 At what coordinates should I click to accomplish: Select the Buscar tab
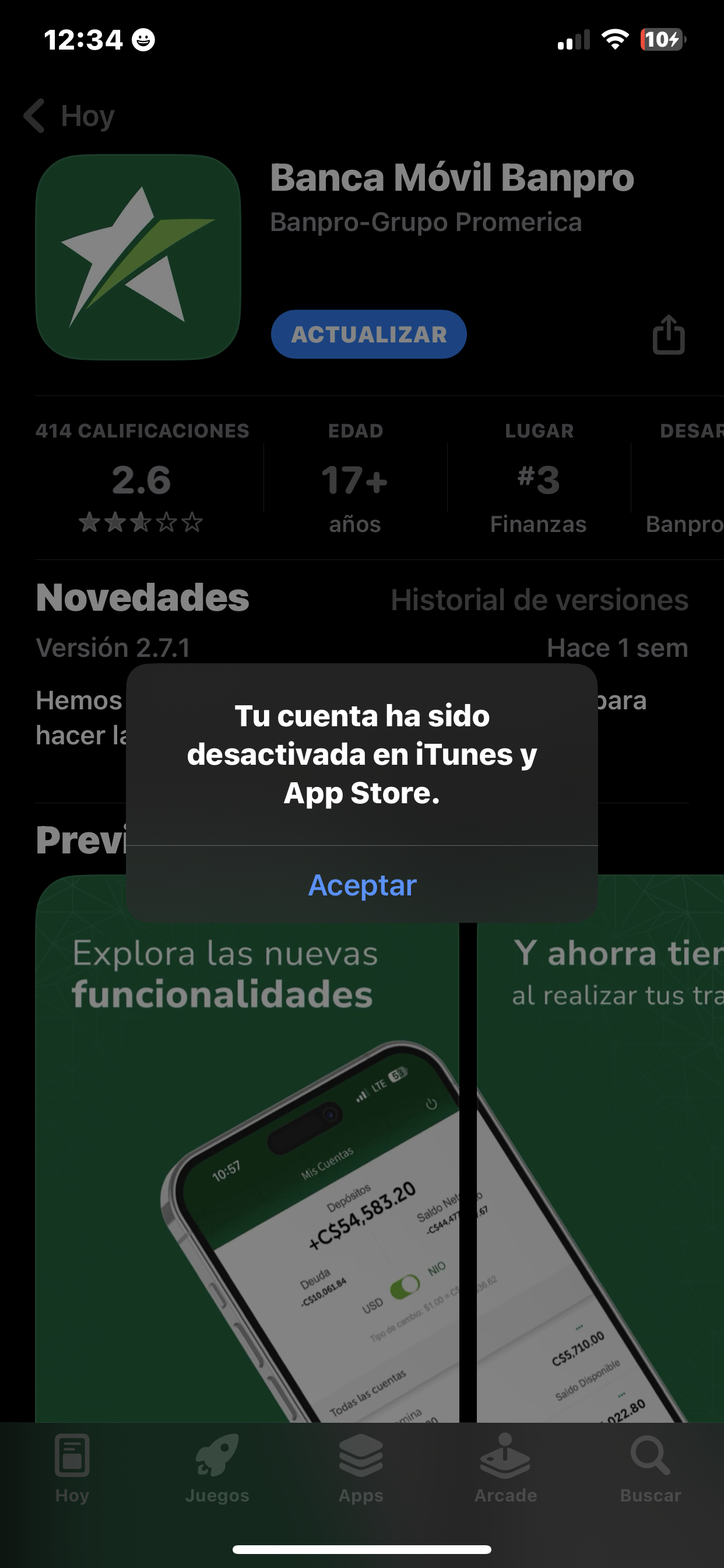click(x=651, y=1468)
